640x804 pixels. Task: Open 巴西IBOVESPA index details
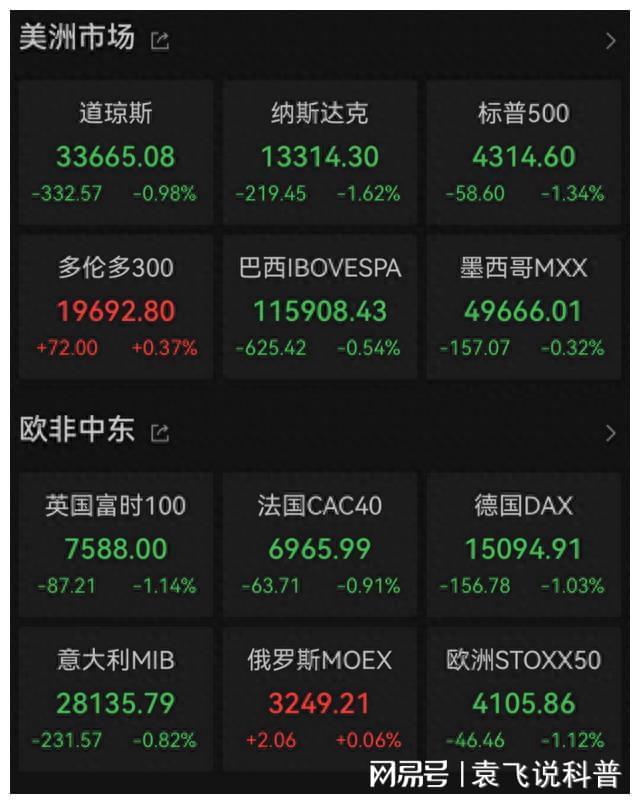tap(320, 307)
